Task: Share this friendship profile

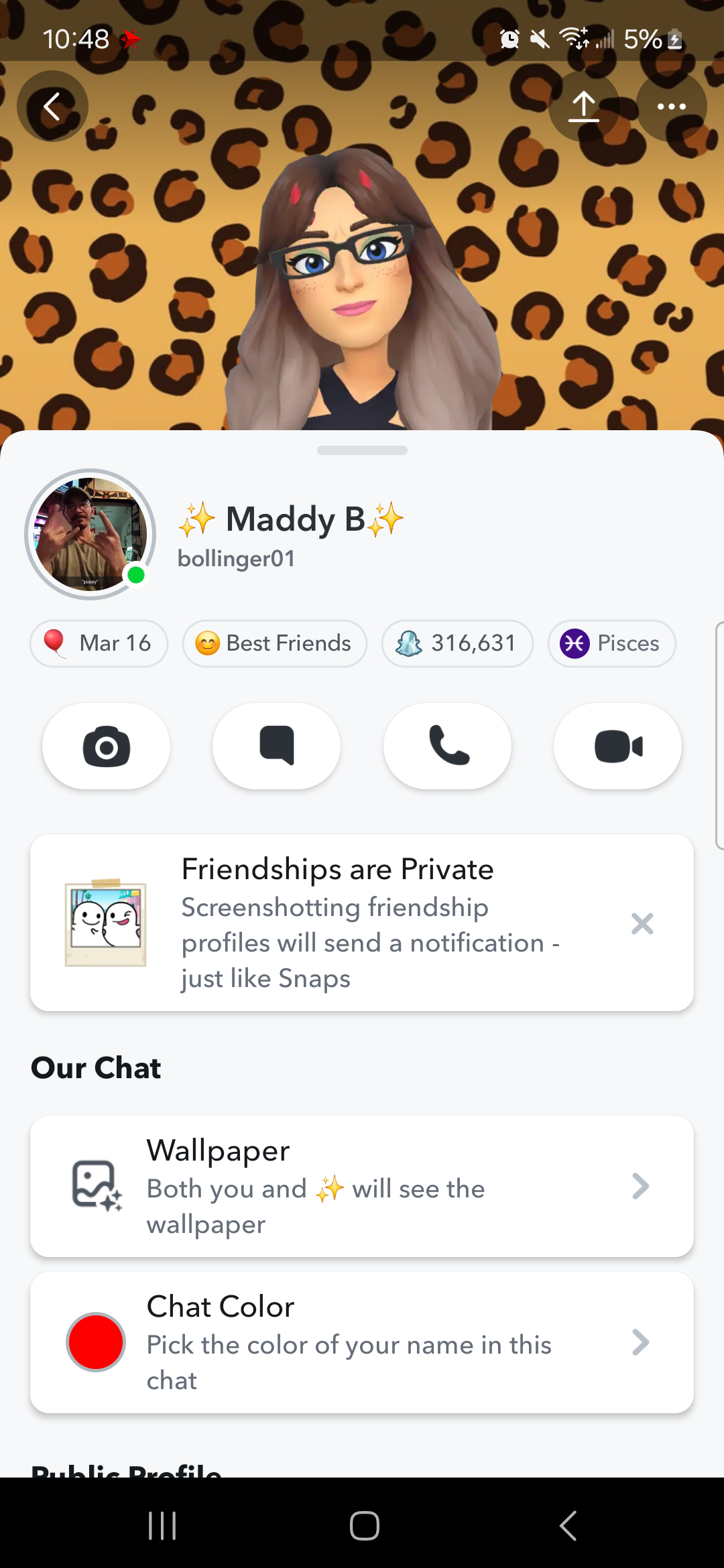Action: point(583,107)
